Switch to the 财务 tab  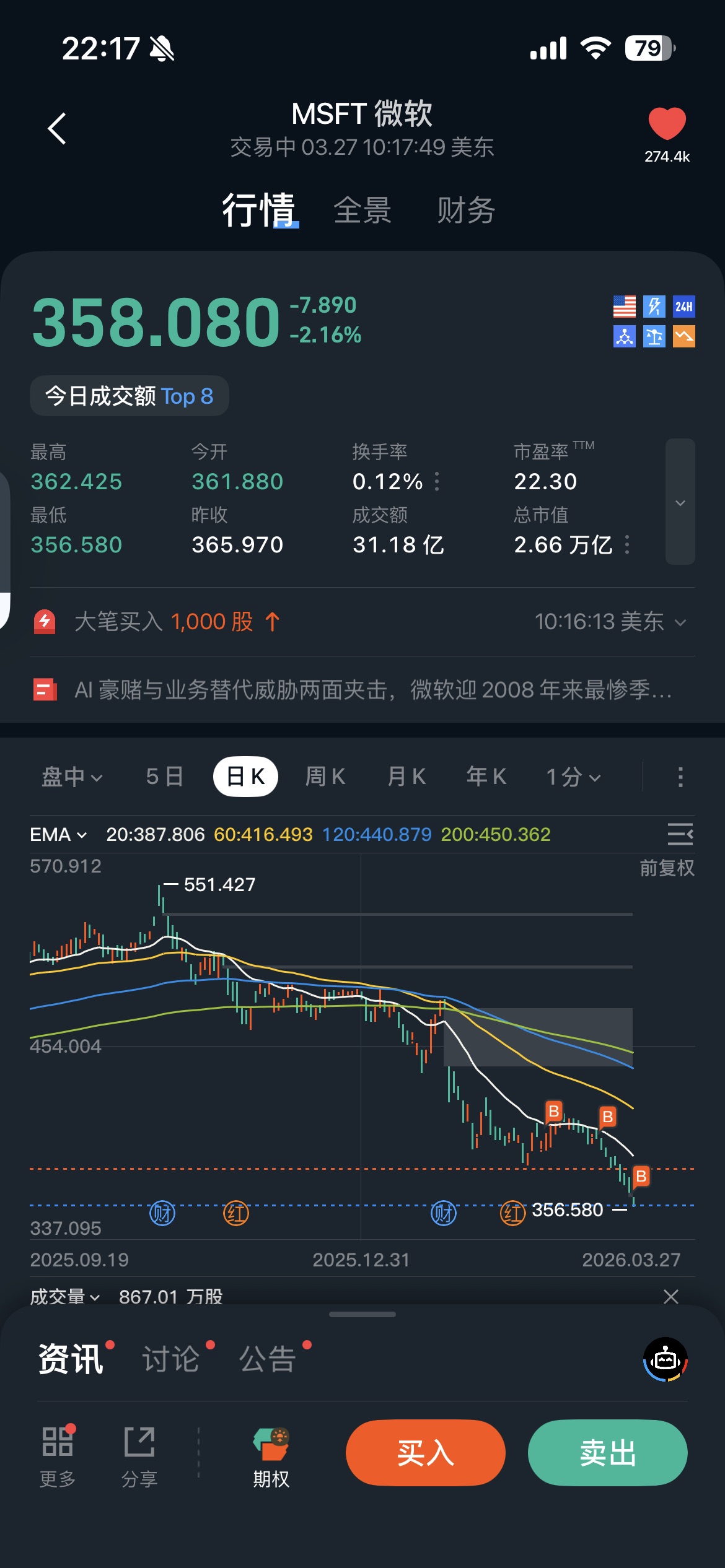[466, 211]
